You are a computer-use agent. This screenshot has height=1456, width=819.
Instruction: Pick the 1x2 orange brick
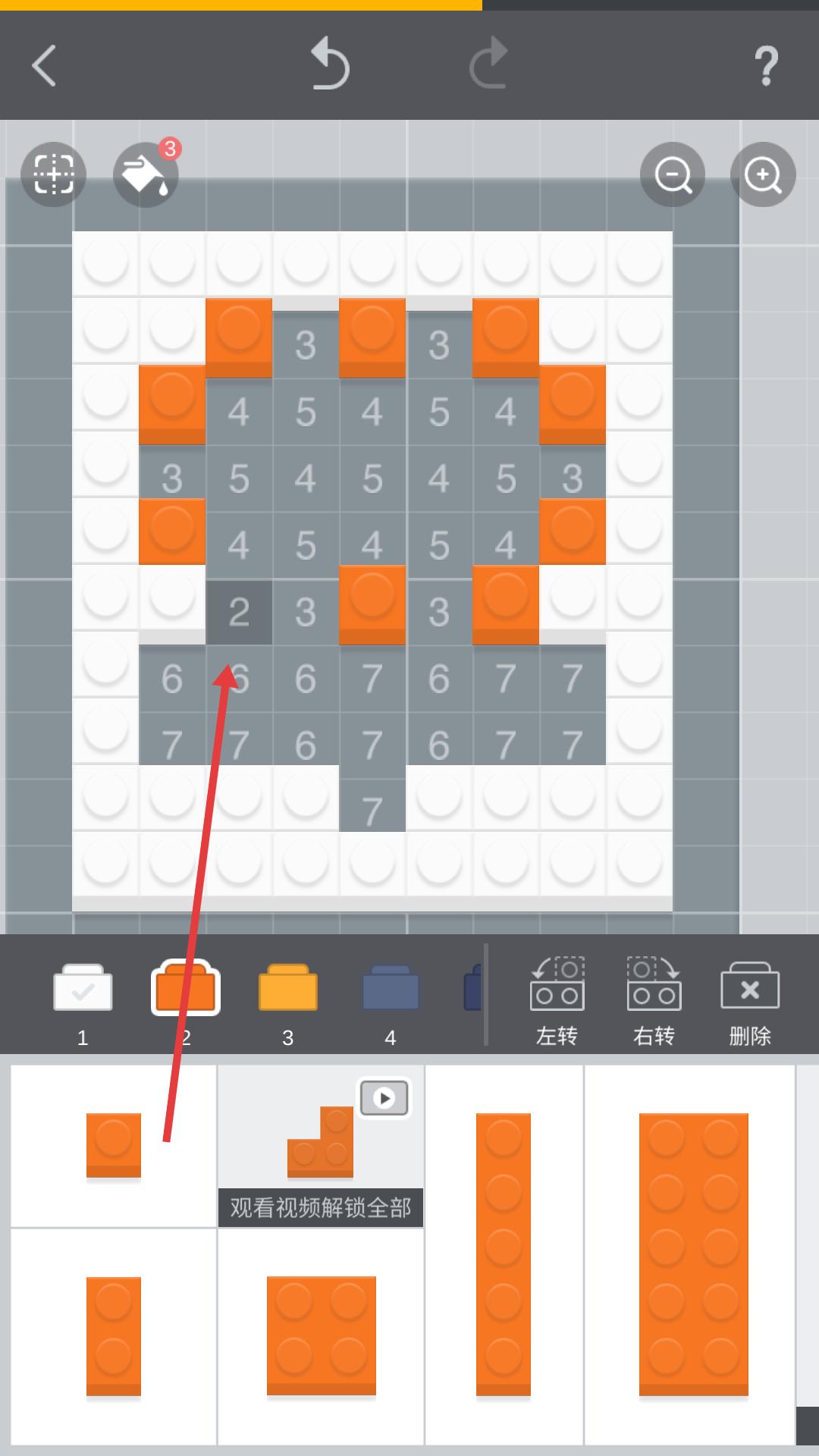coord(114,1336)
